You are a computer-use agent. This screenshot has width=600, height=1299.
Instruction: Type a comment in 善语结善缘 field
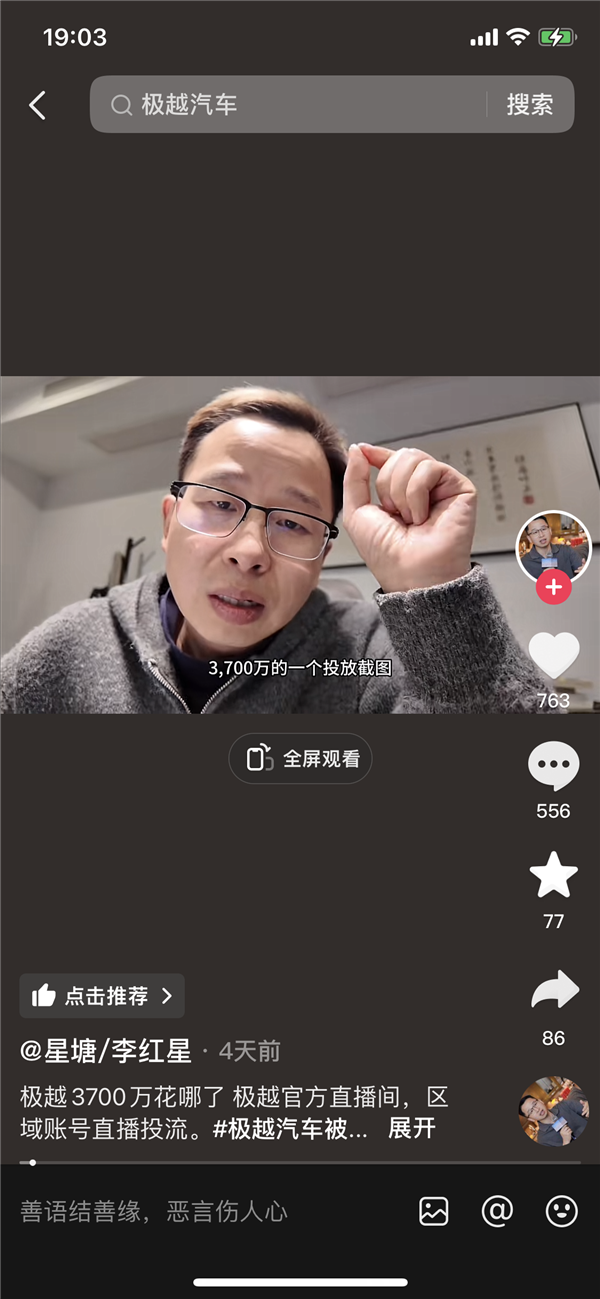point(200,1212)
